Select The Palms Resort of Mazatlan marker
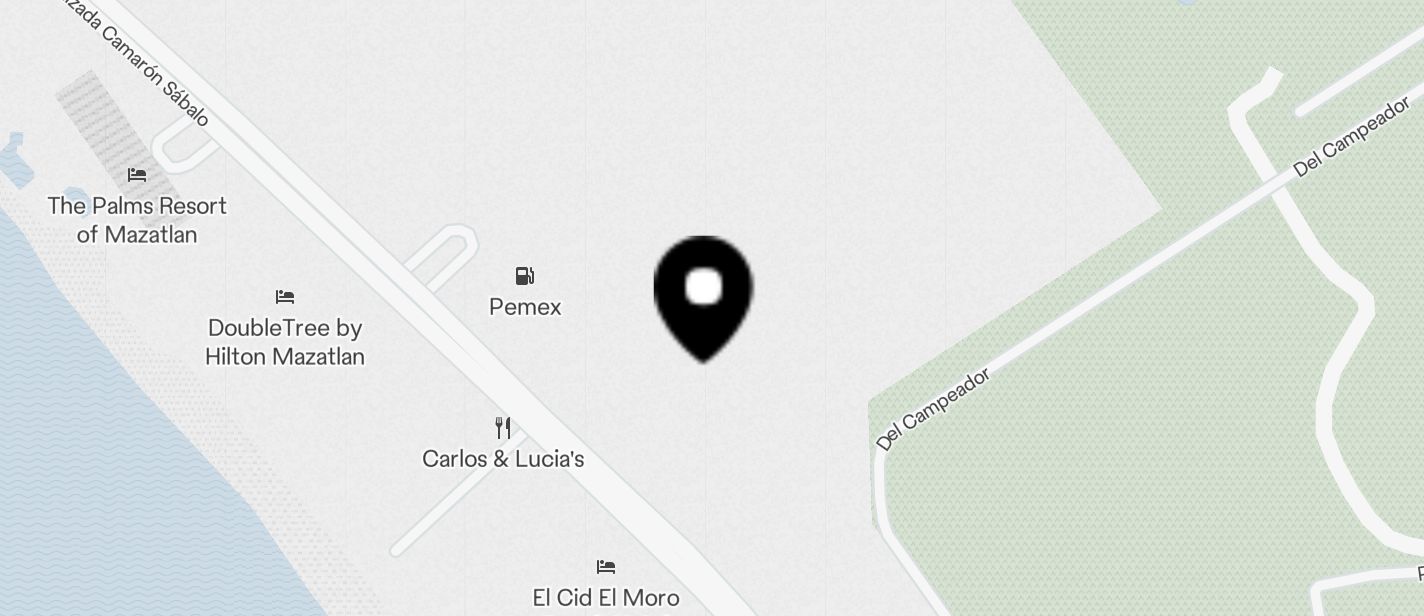 point(137,176)
